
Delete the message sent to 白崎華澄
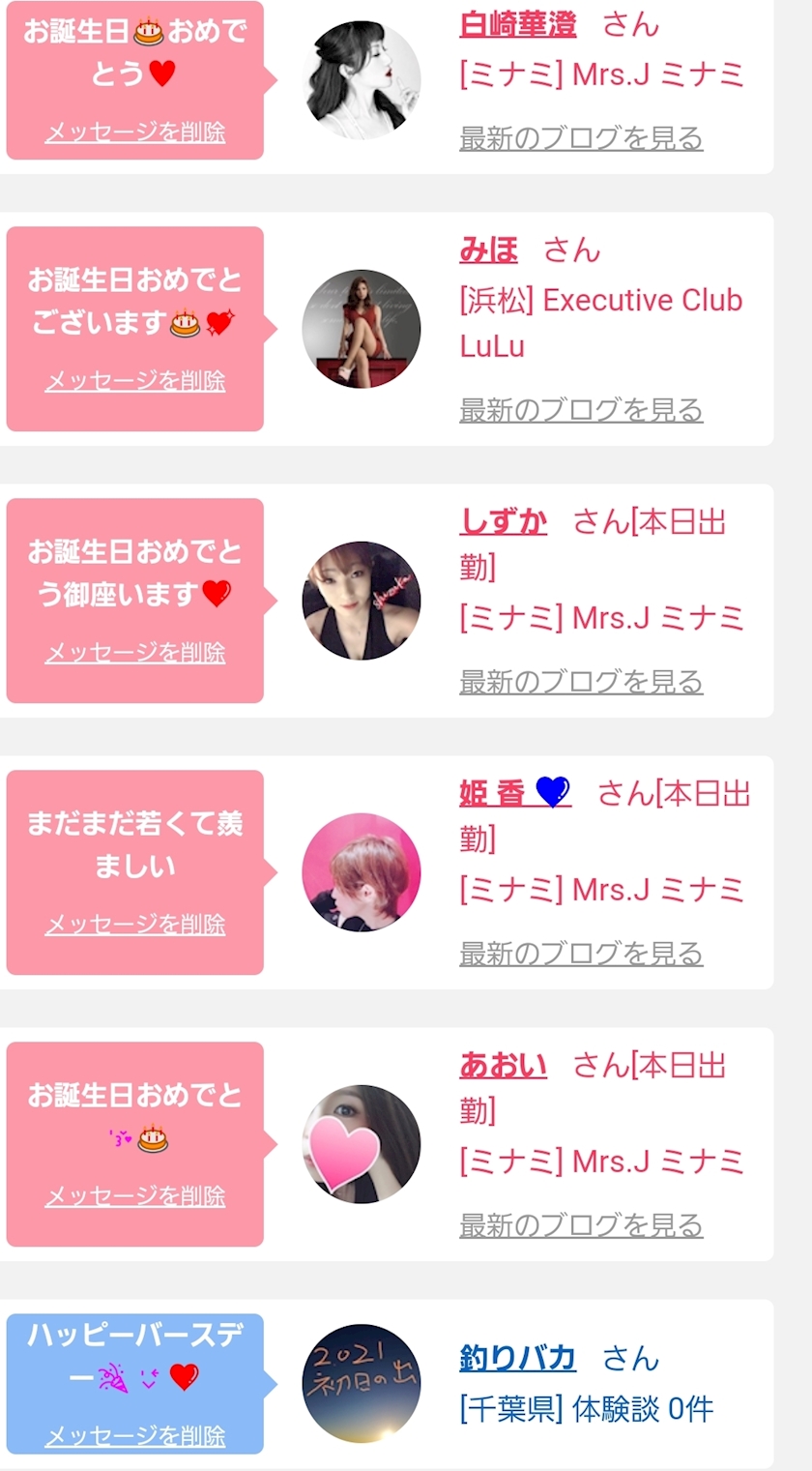(135, 132)
